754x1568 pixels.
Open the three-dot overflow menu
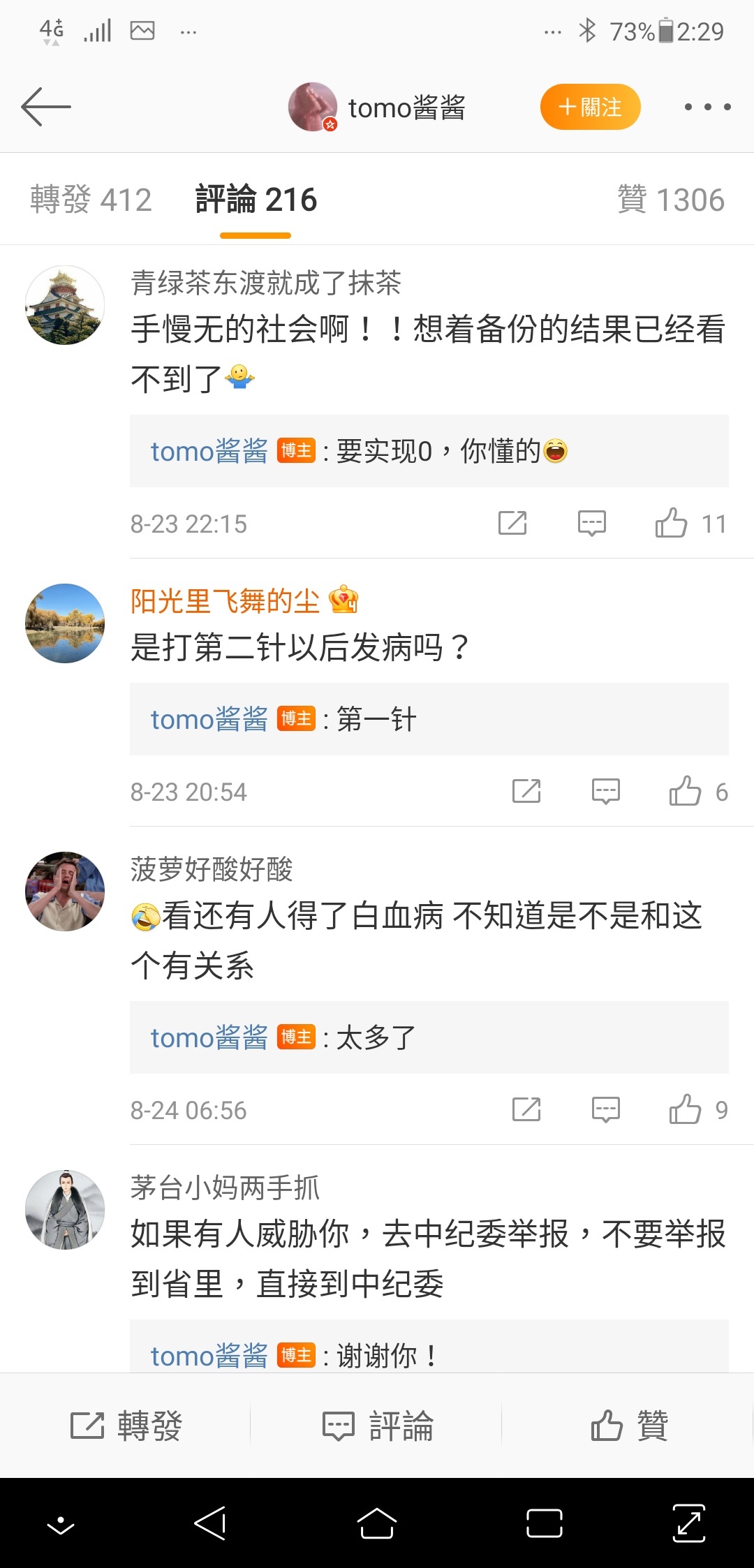click(707, 107)
